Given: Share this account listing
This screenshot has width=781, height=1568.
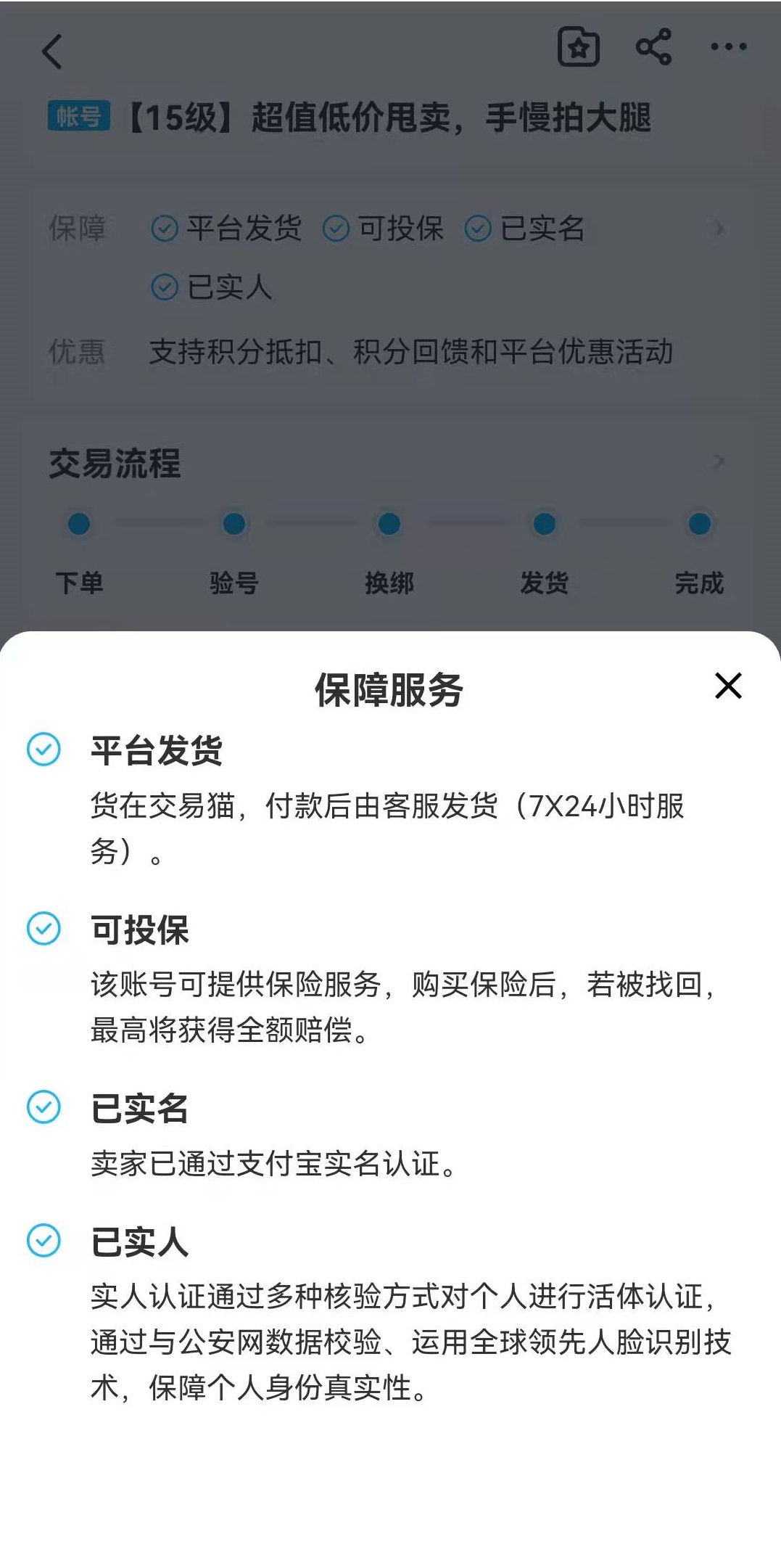Looking at the screenshot, I should click(653, 48).
